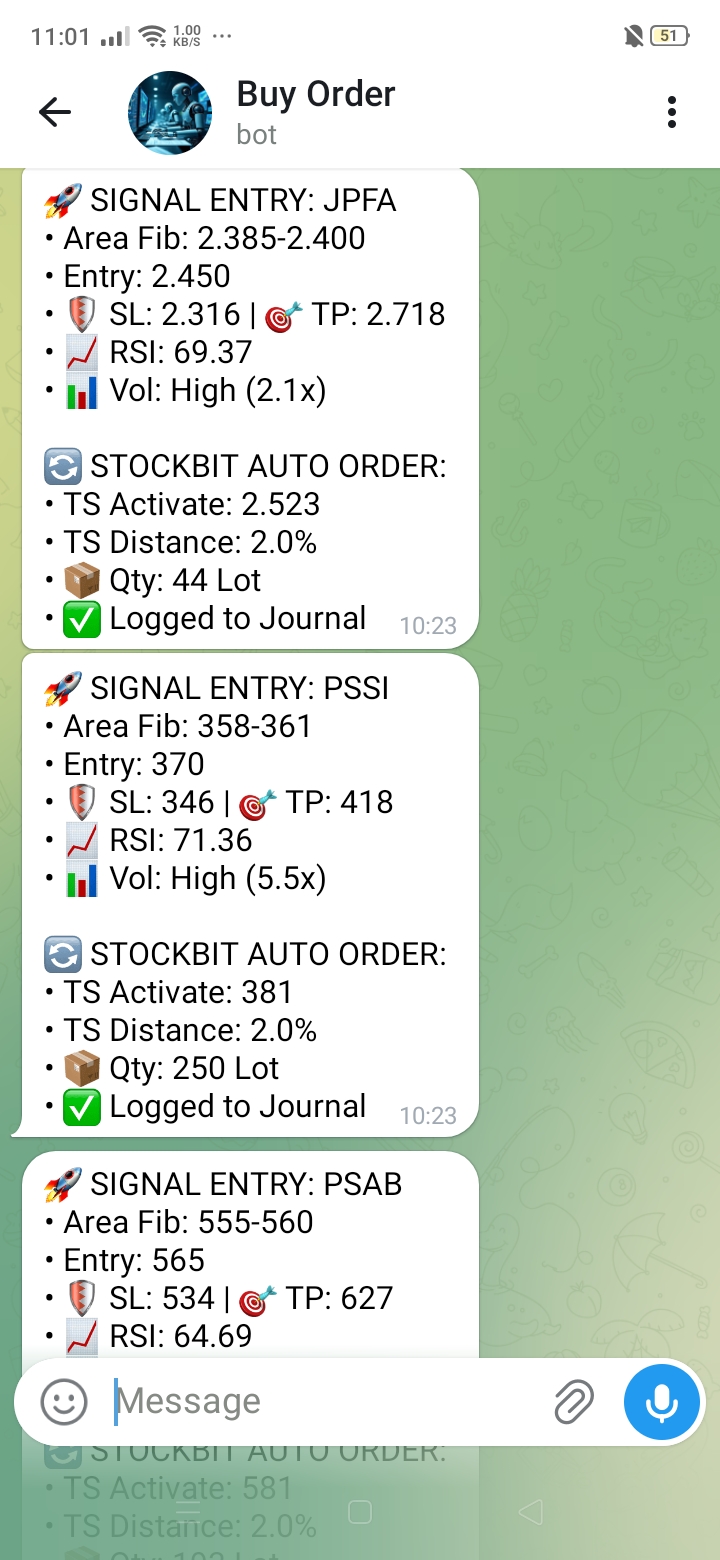Viewport: 720px width, 1560px height.
Task: Open the emoji picker
Action: [64, 1402]
